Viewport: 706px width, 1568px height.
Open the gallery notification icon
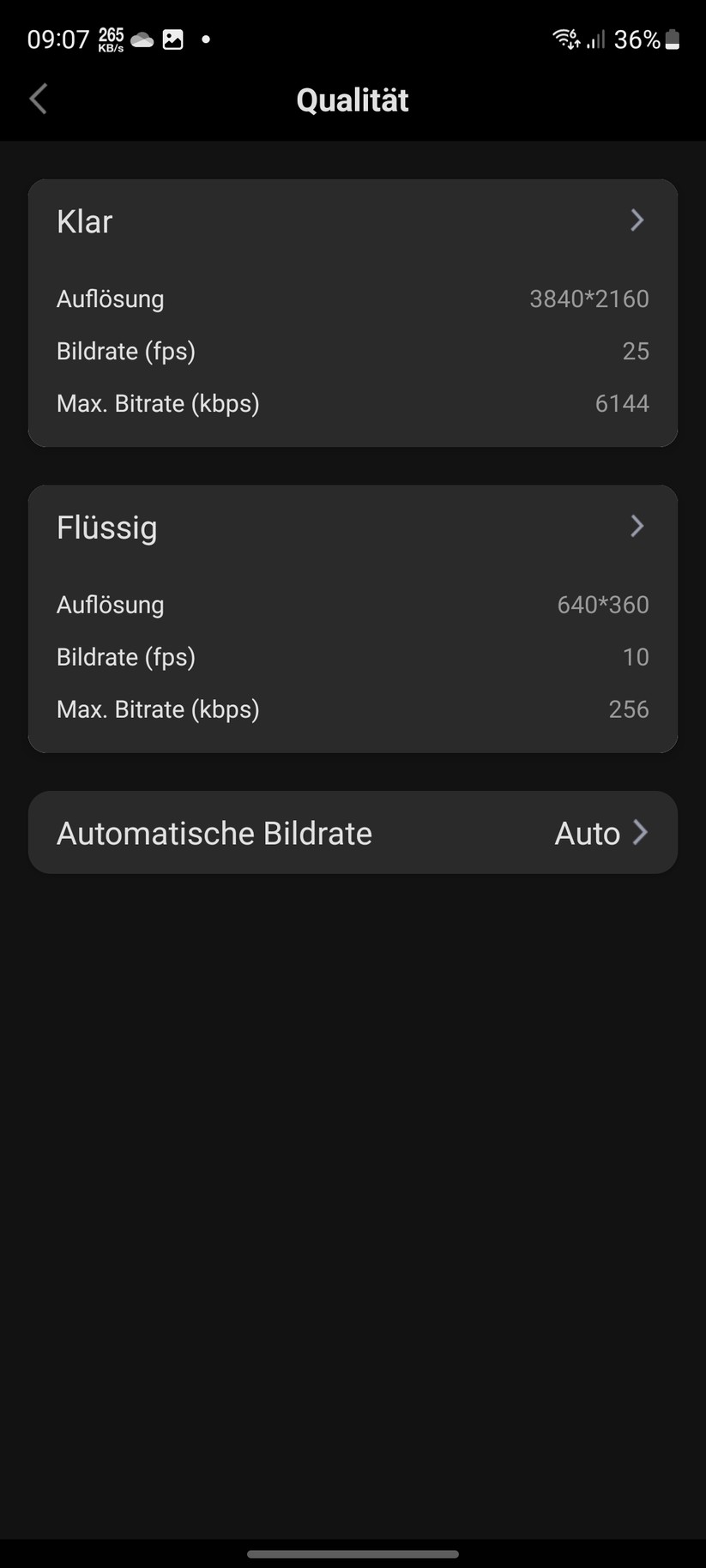173,38
